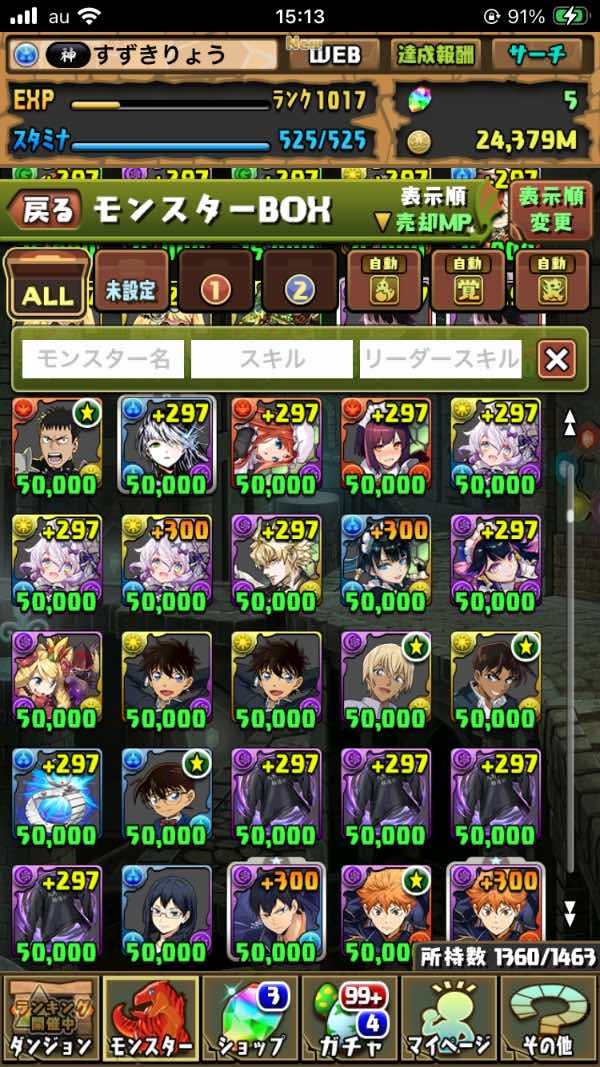Enter text in モンスター名 field

pyautogui.click(x=103, y=358)
